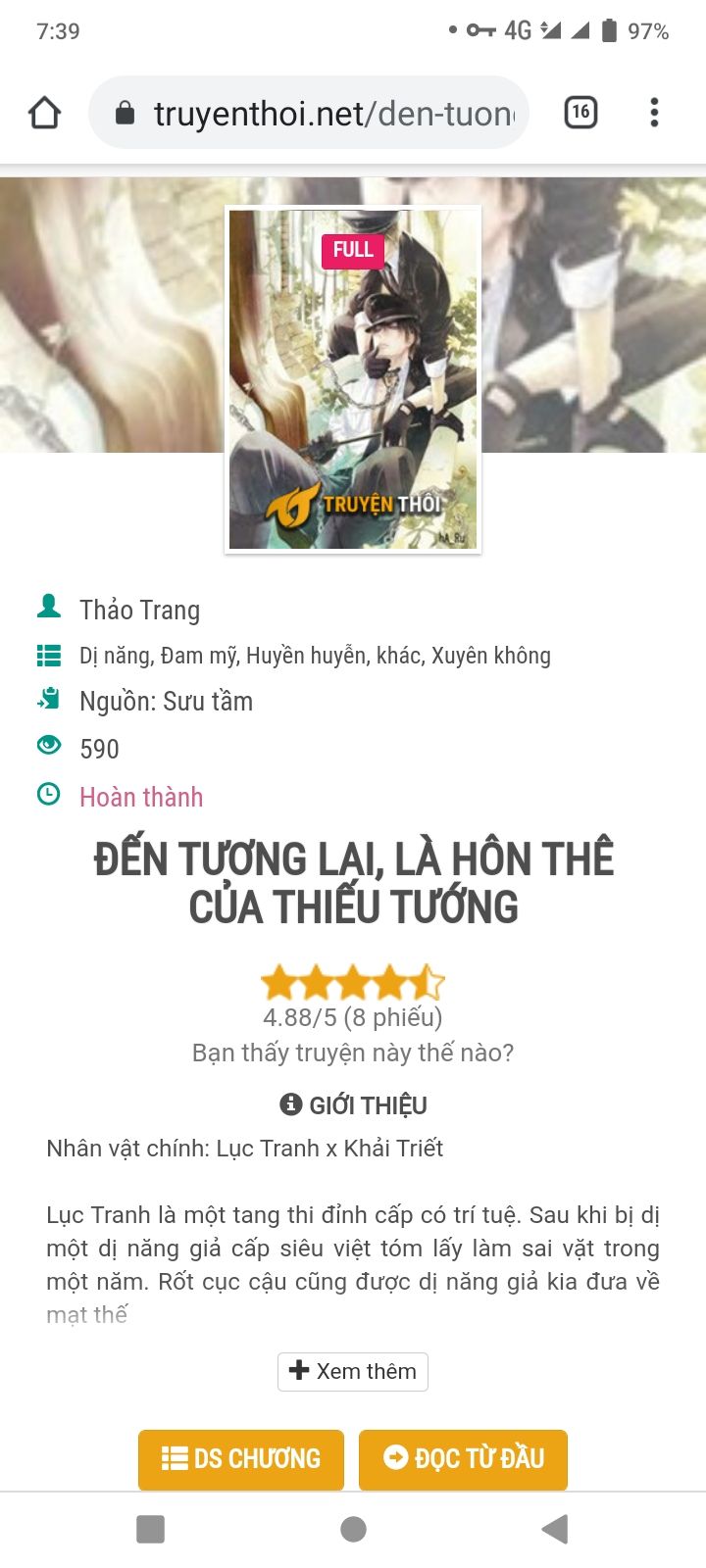Start reading with ĐỌC TỪ ĐẦU
Viewport: 706px width, 1568px height.
coord(463,1459)
